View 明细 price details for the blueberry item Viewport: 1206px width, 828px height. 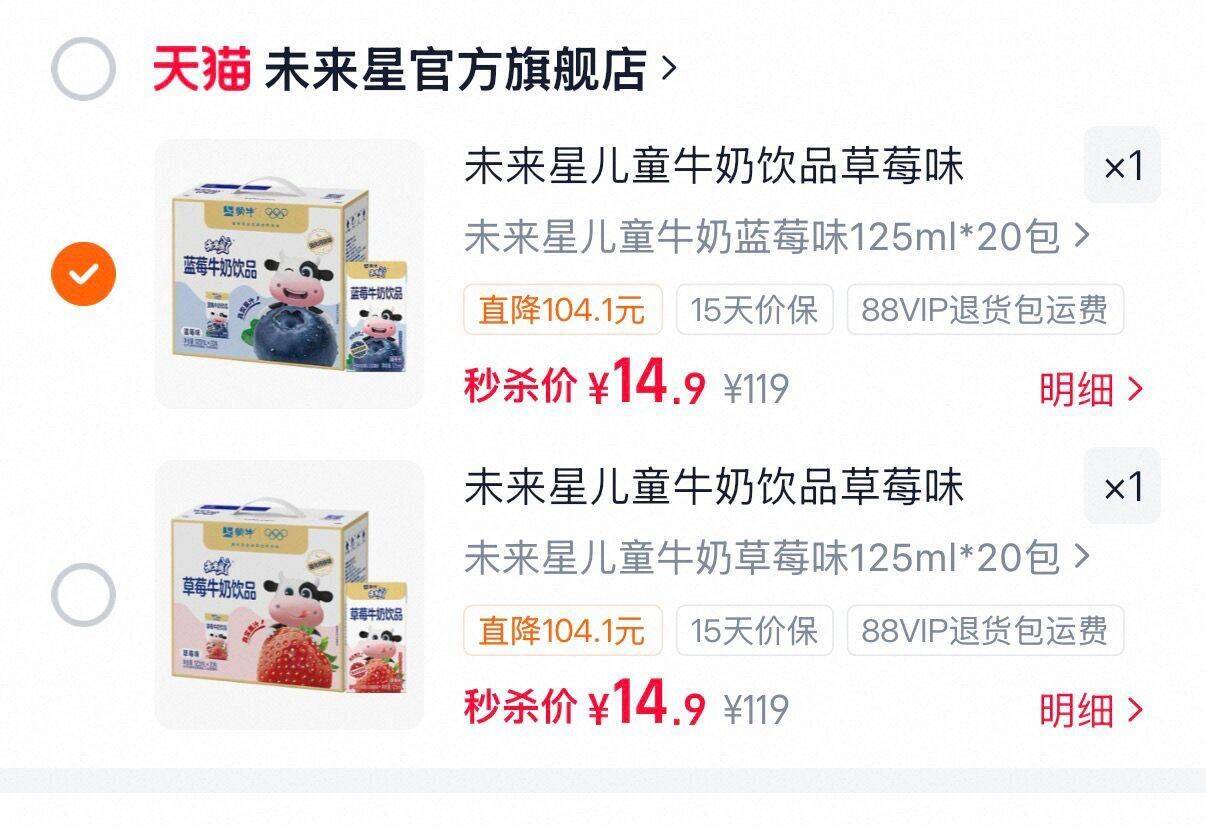(1091, 389)
